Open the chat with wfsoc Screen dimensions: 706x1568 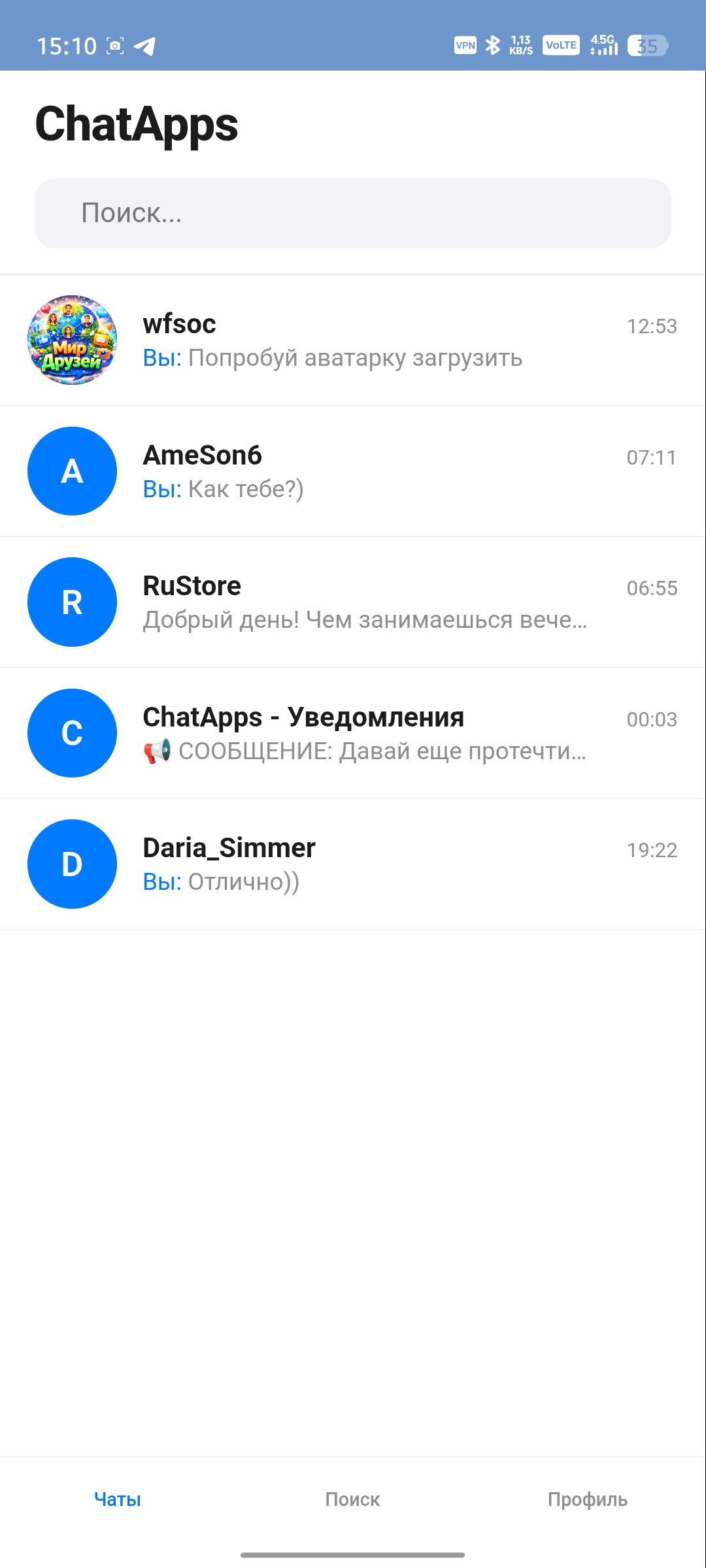(x=353, y=340)
